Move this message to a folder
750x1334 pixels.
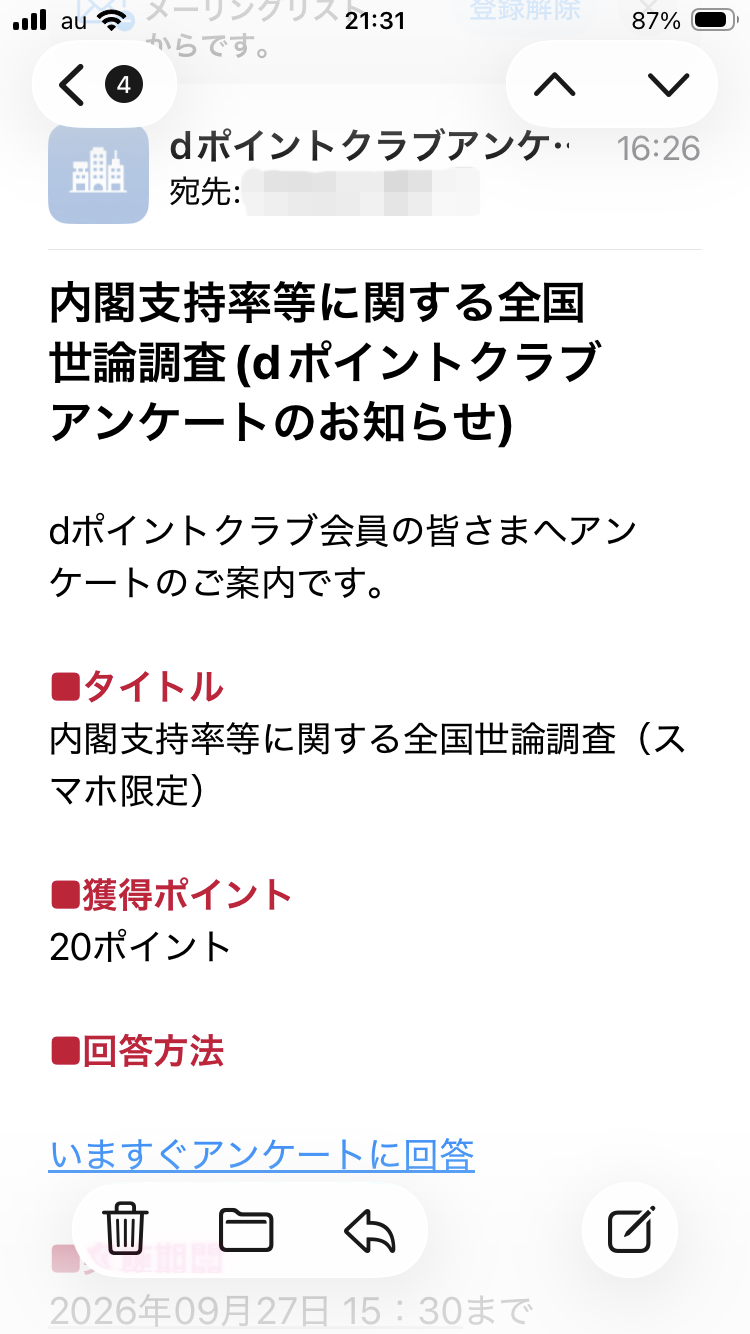click(246, 1229)
